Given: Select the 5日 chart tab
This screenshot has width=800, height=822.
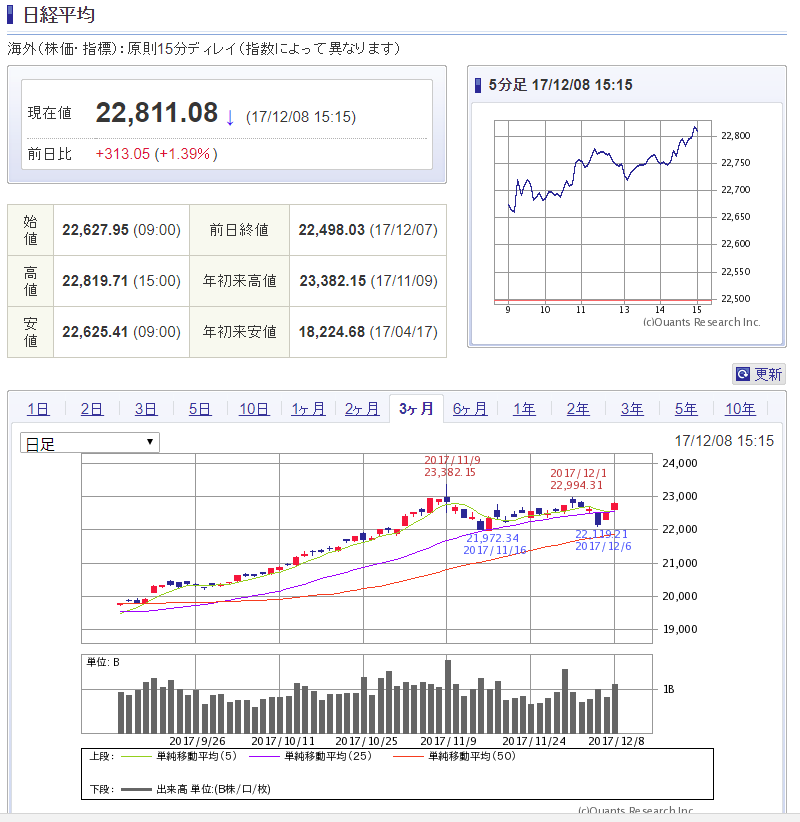Looking at the screenshot, I should [200, 408].
